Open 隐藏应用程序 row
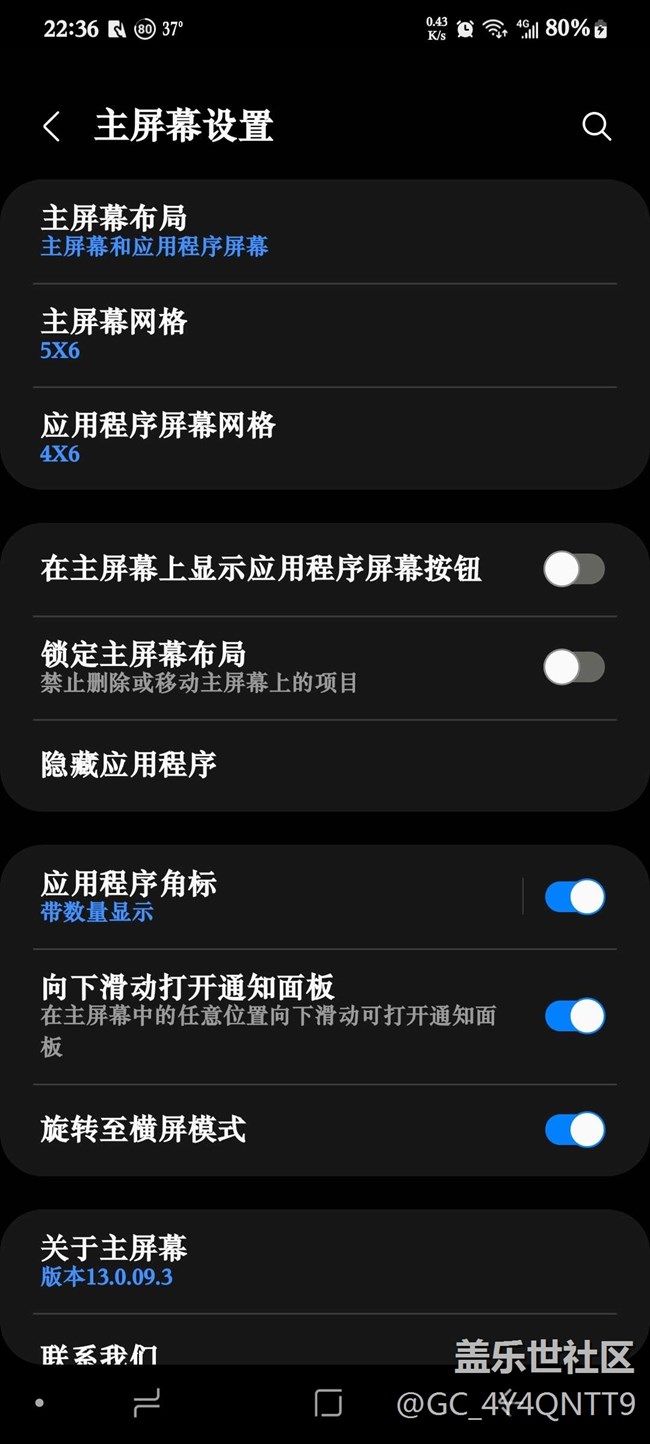 [x=325, y=765]
